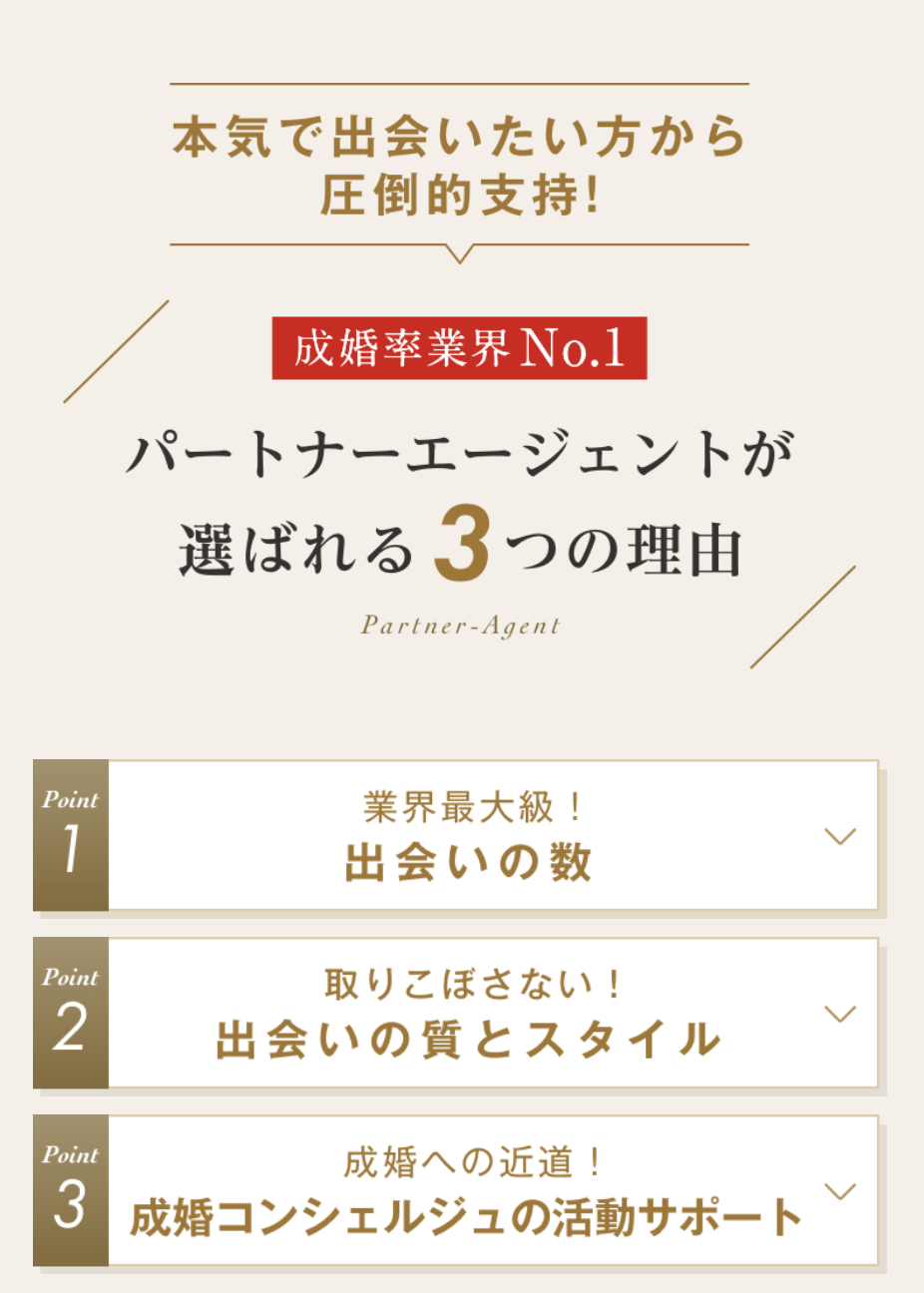Expand Point 3 成婚コンシェルジュの活動サポート section
This screenshot has height=1293, width=924.
click(x=840, y=1191)
